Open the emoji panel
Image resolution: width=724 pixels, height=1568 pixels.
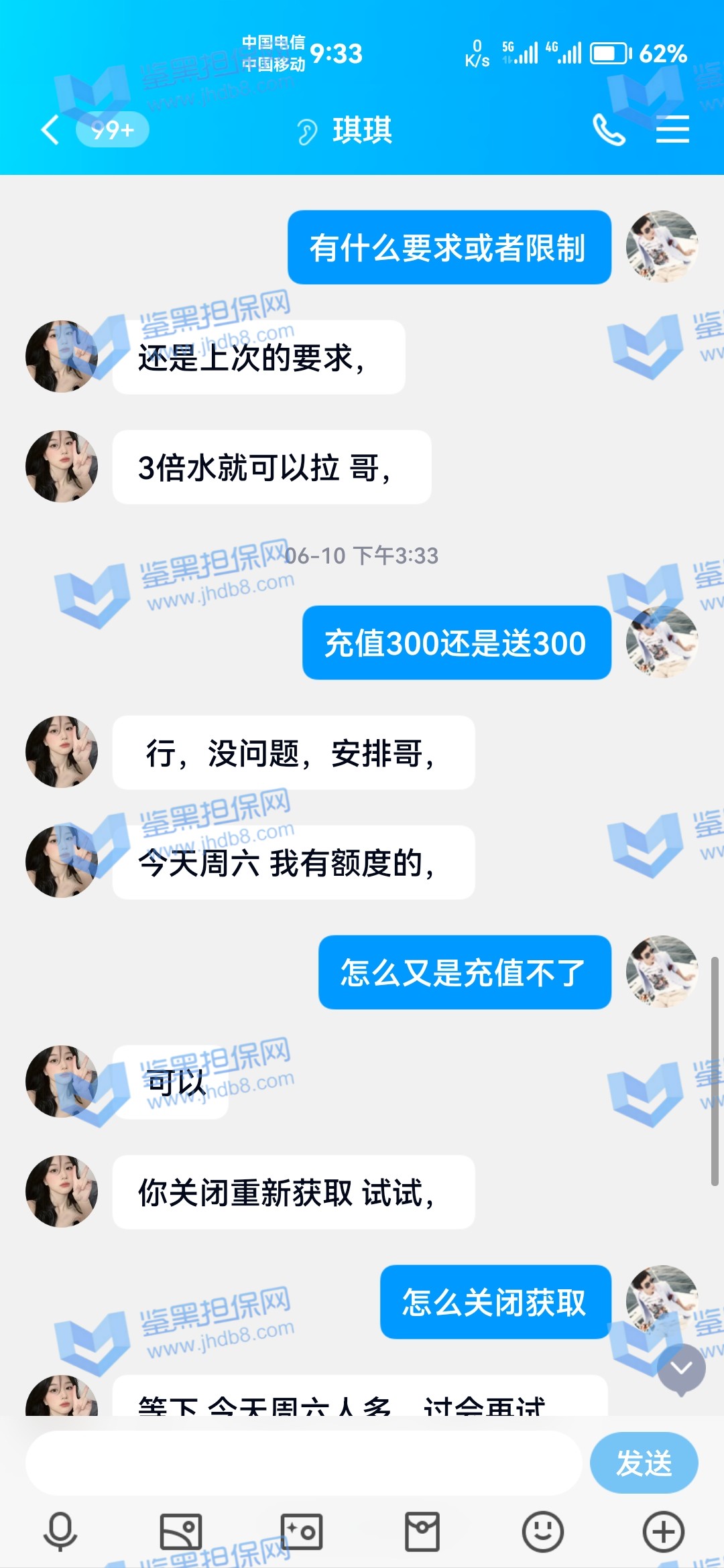pyautogui.click(x=543, y=1531)
